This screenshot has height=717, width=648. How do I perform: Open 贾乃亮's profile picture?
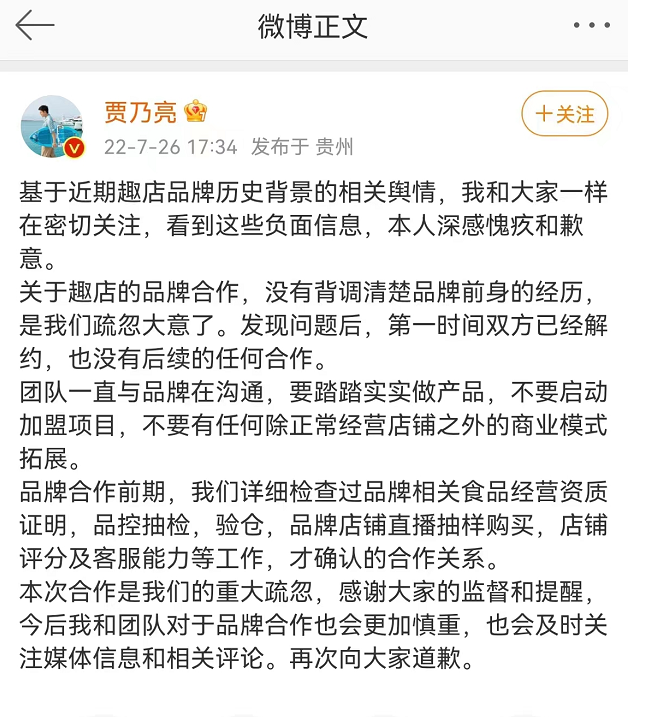point(52,127)
